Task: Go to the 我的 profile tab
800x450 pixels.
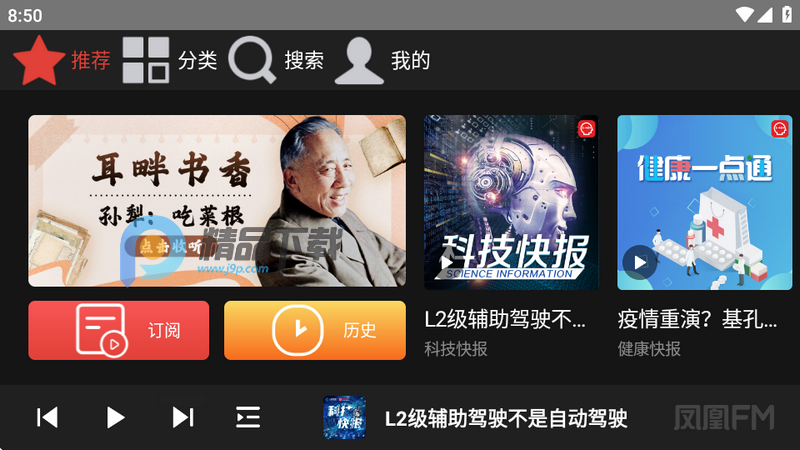Action: [382, 60]
